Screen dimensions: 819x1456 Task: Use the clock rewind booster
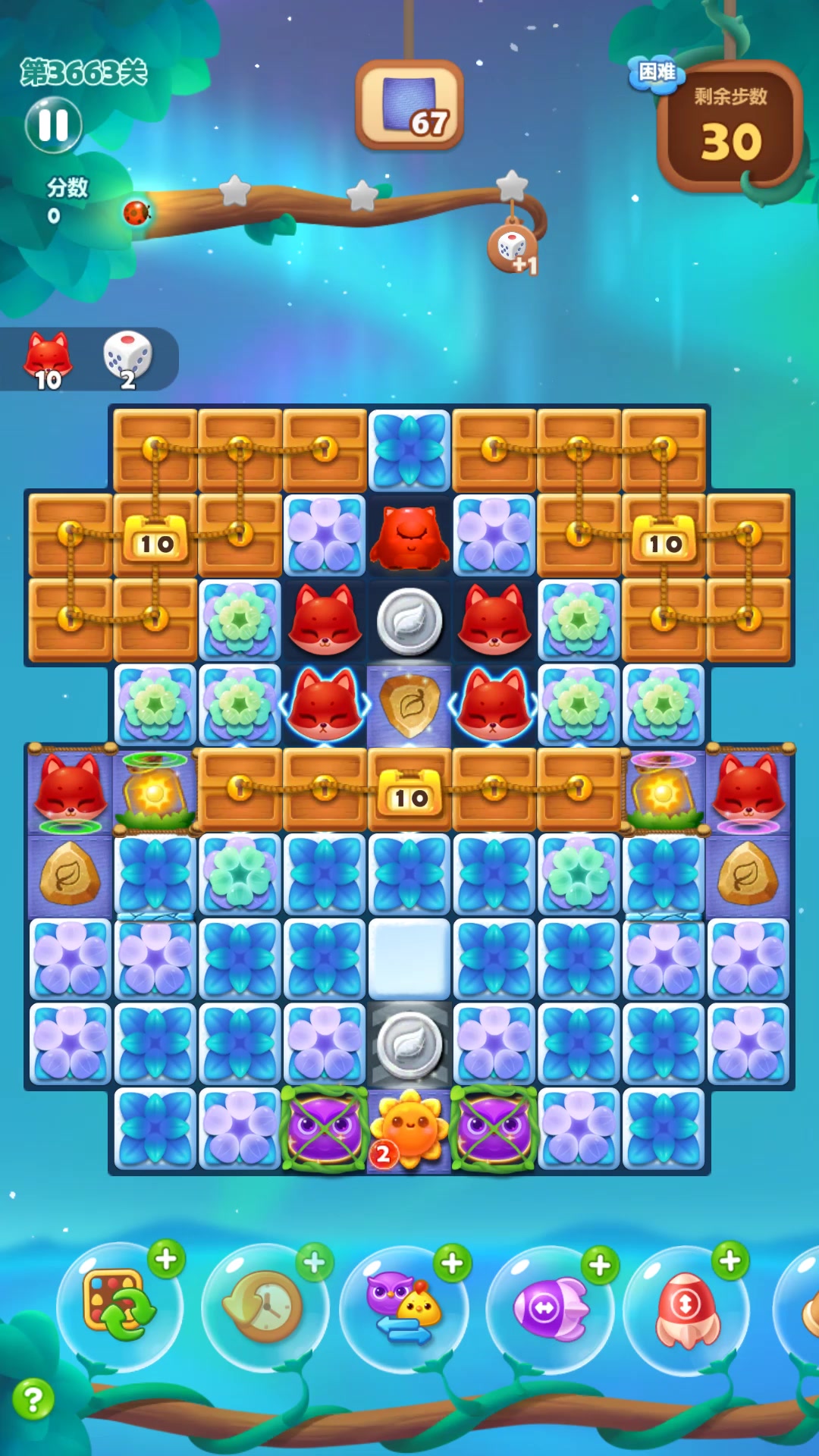point(265,1307)
